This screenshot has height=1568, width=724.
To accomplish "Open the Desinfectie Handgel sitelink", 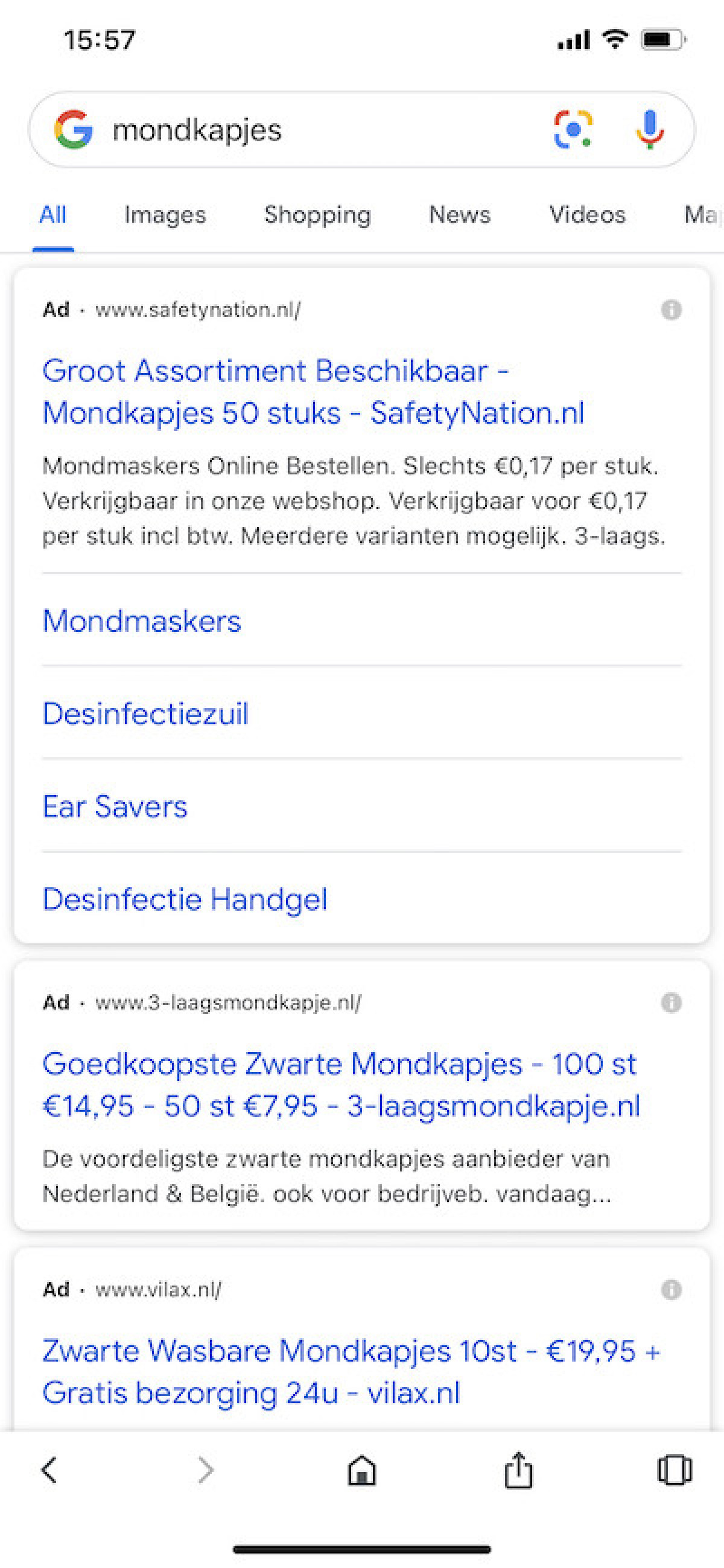I will coord(185,899).
